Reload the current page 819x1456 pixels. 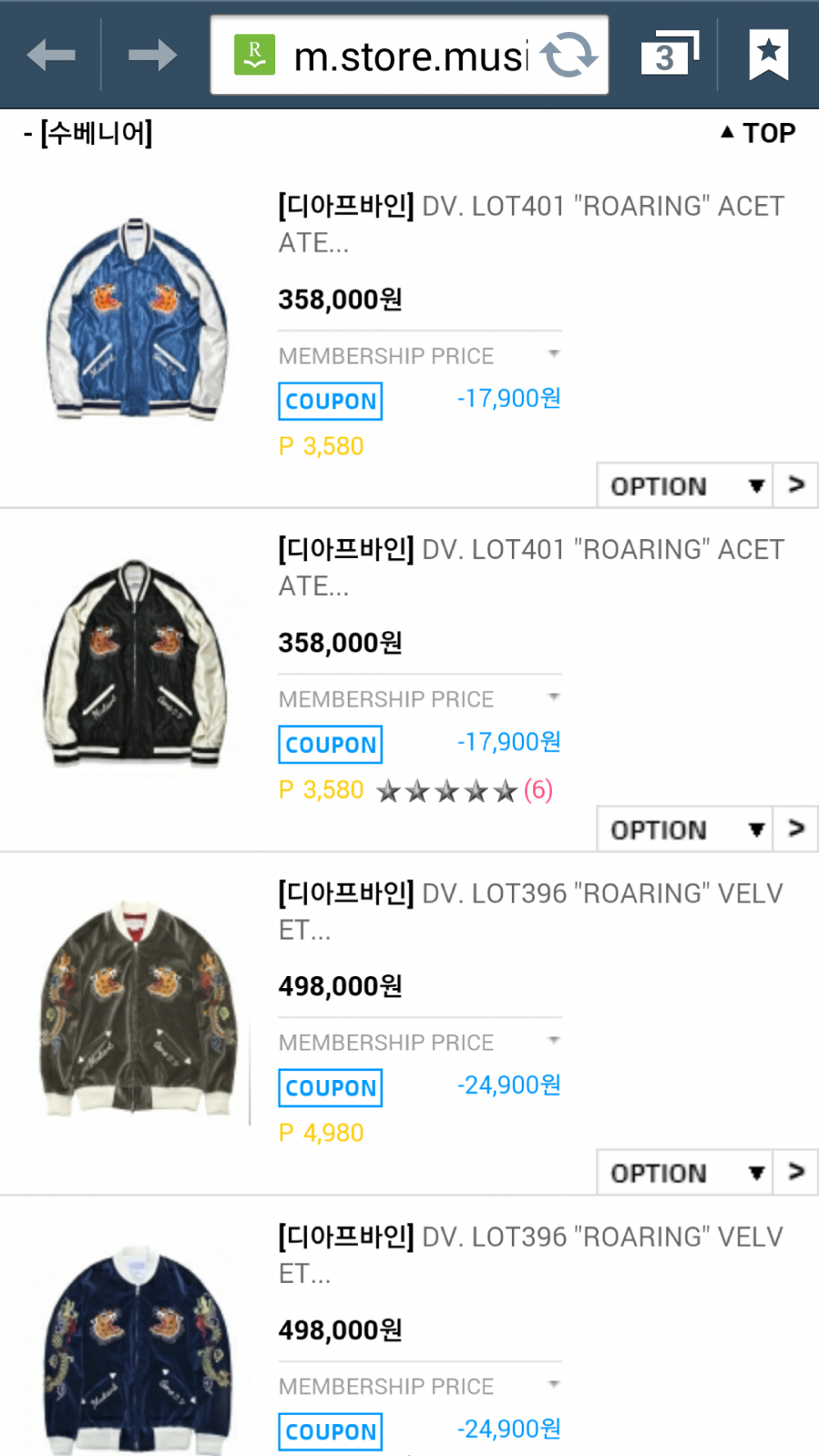click(569, 56)
